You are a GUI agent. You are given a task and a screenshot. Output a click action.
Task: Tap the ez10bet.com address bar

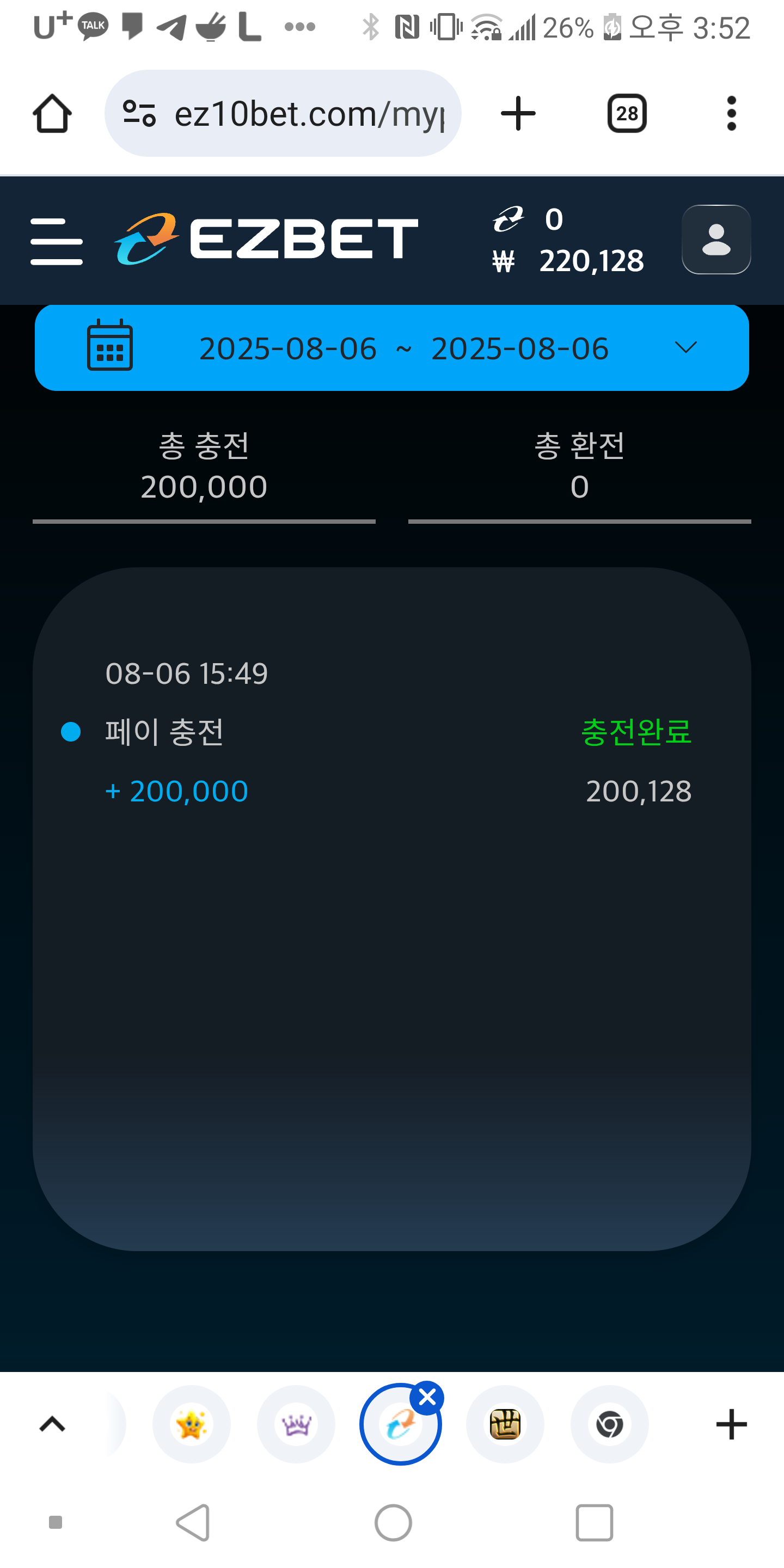click(x=283, y=113)
